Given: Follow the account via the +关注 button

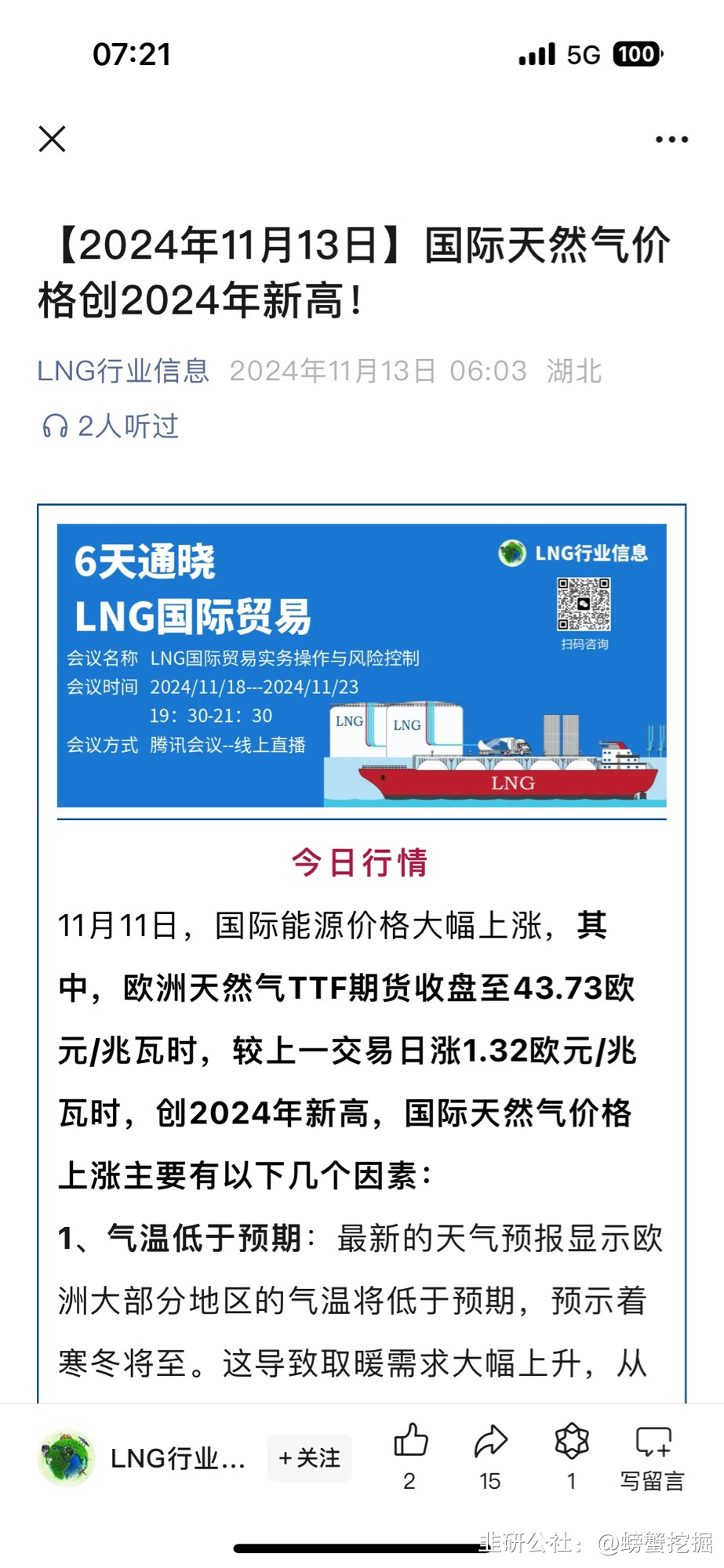Looking at the screenshot, I should point(309,1457).
